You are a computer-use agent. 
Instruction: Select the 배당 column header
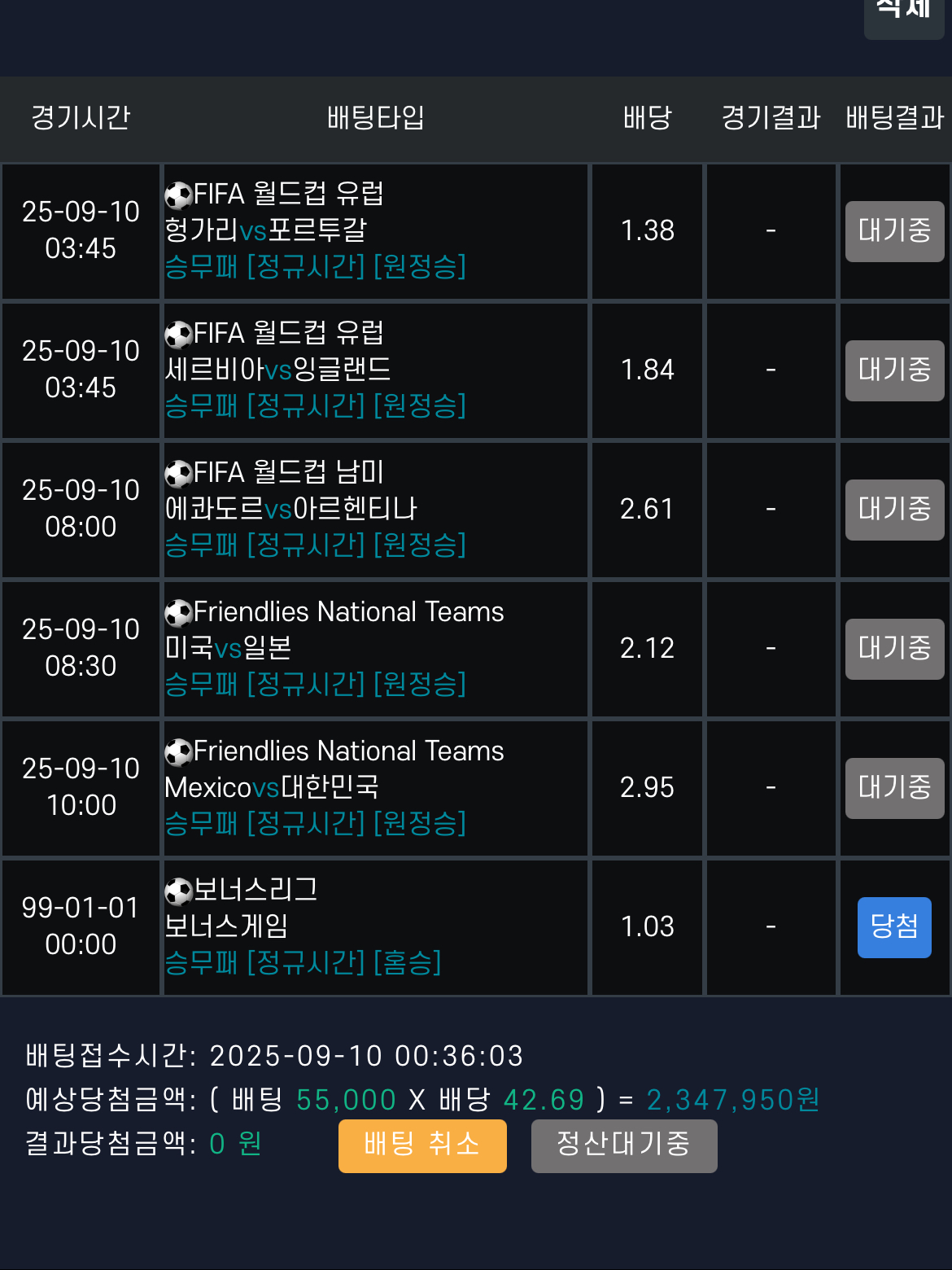pyautogui.click(x=647, y=119)
